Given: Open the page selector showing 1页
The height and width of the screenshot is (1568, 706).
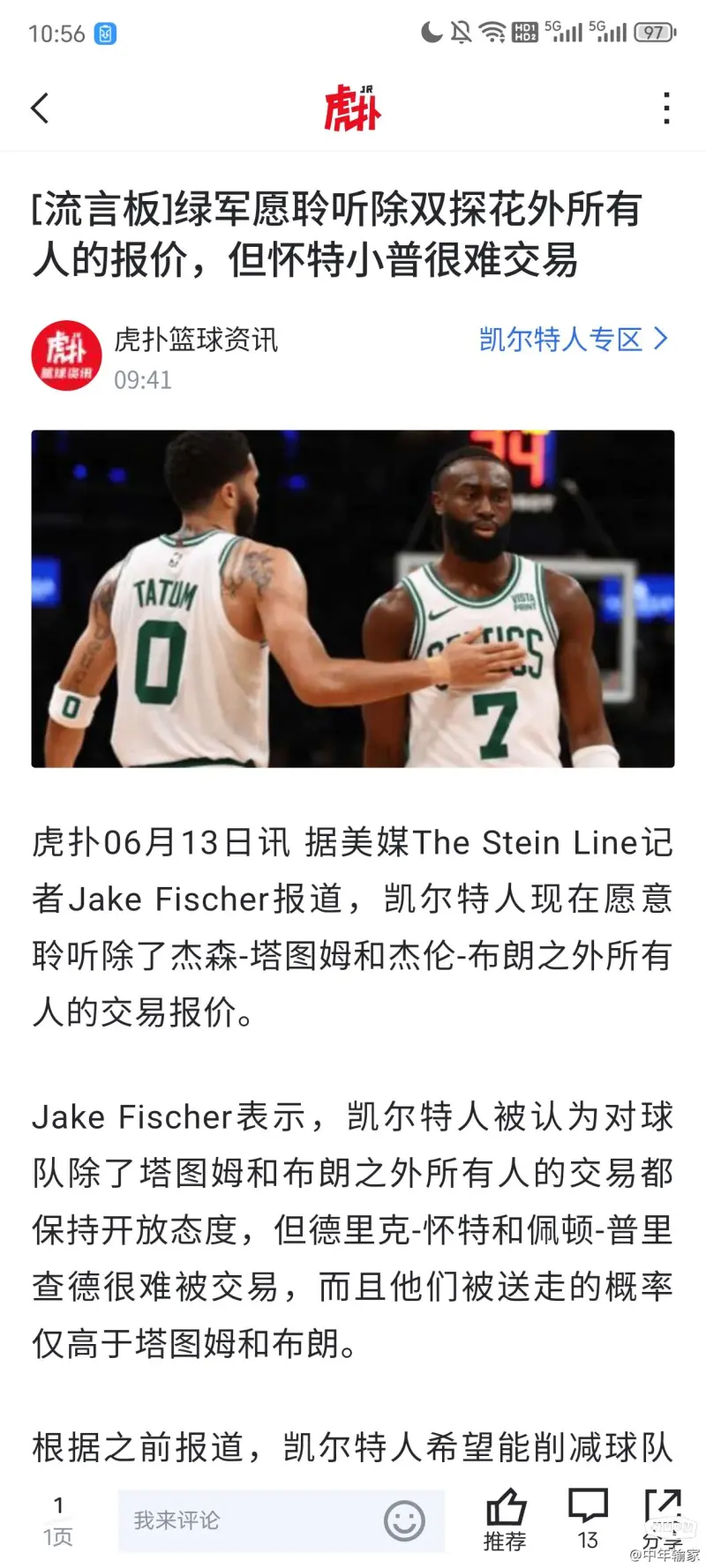Looking at the screenshot, I should 58,1520.
